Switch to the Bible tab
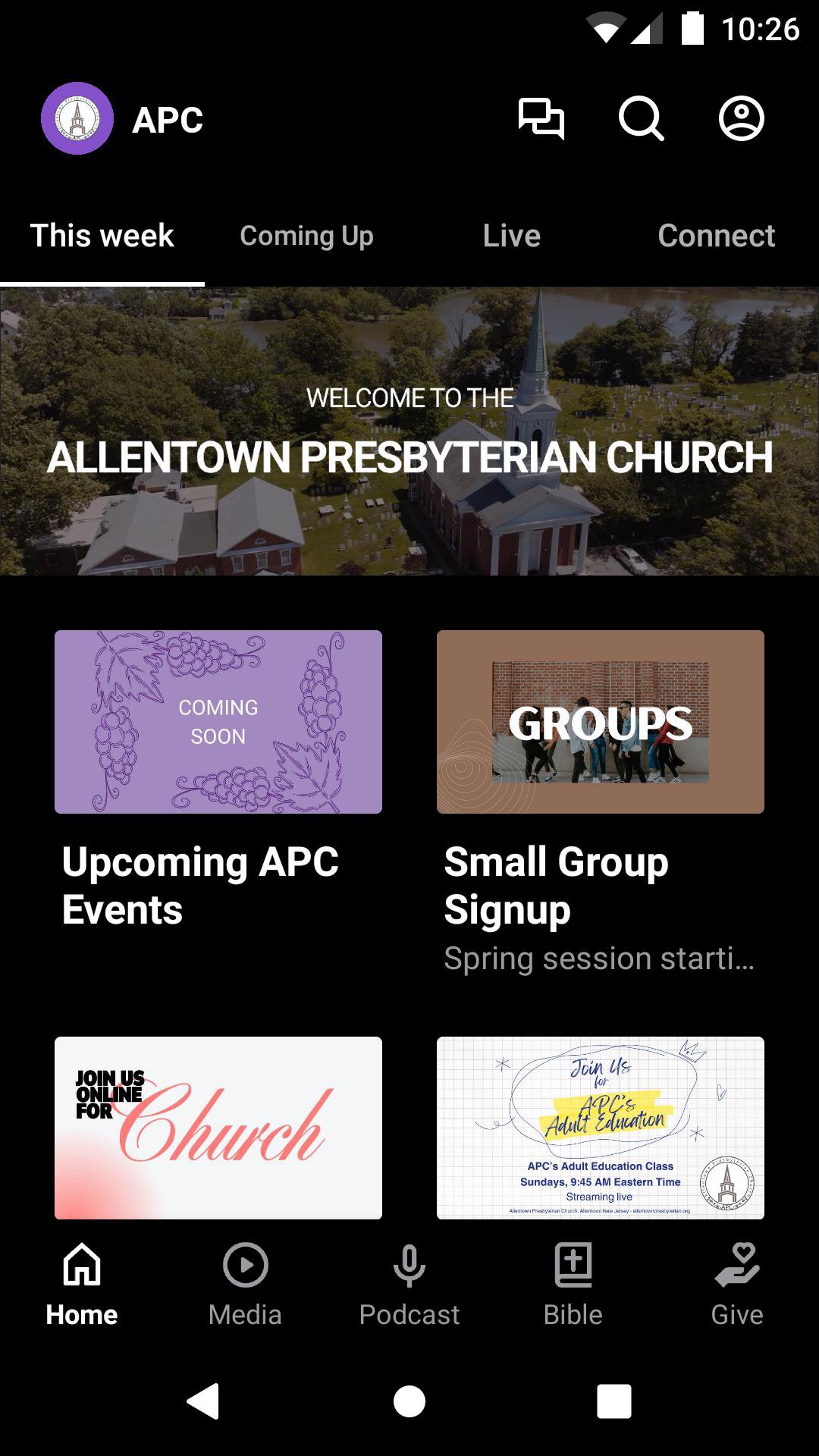 pos(573,1283)
